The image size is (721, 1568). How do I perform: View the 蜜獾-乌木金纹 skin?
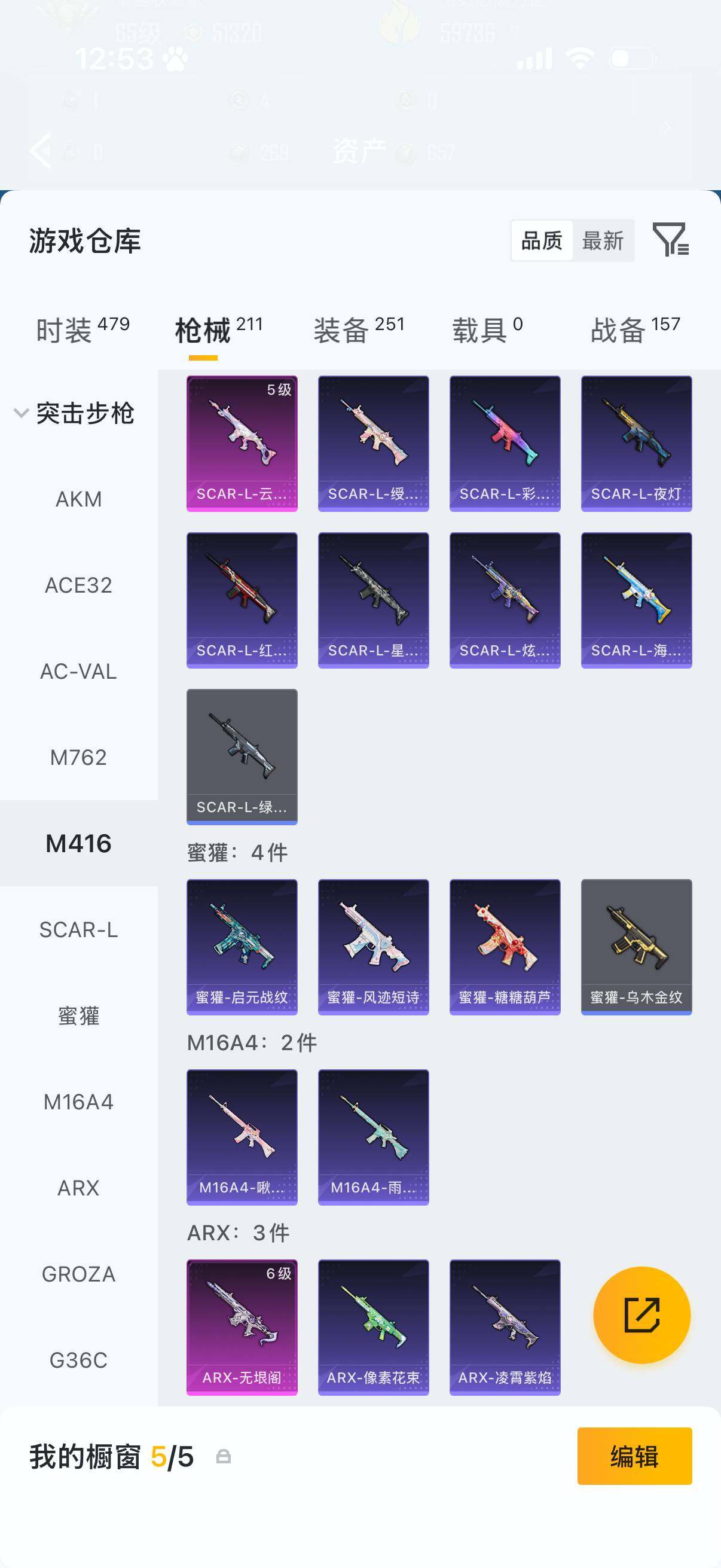pyautogui.click(x=637, y=947)
